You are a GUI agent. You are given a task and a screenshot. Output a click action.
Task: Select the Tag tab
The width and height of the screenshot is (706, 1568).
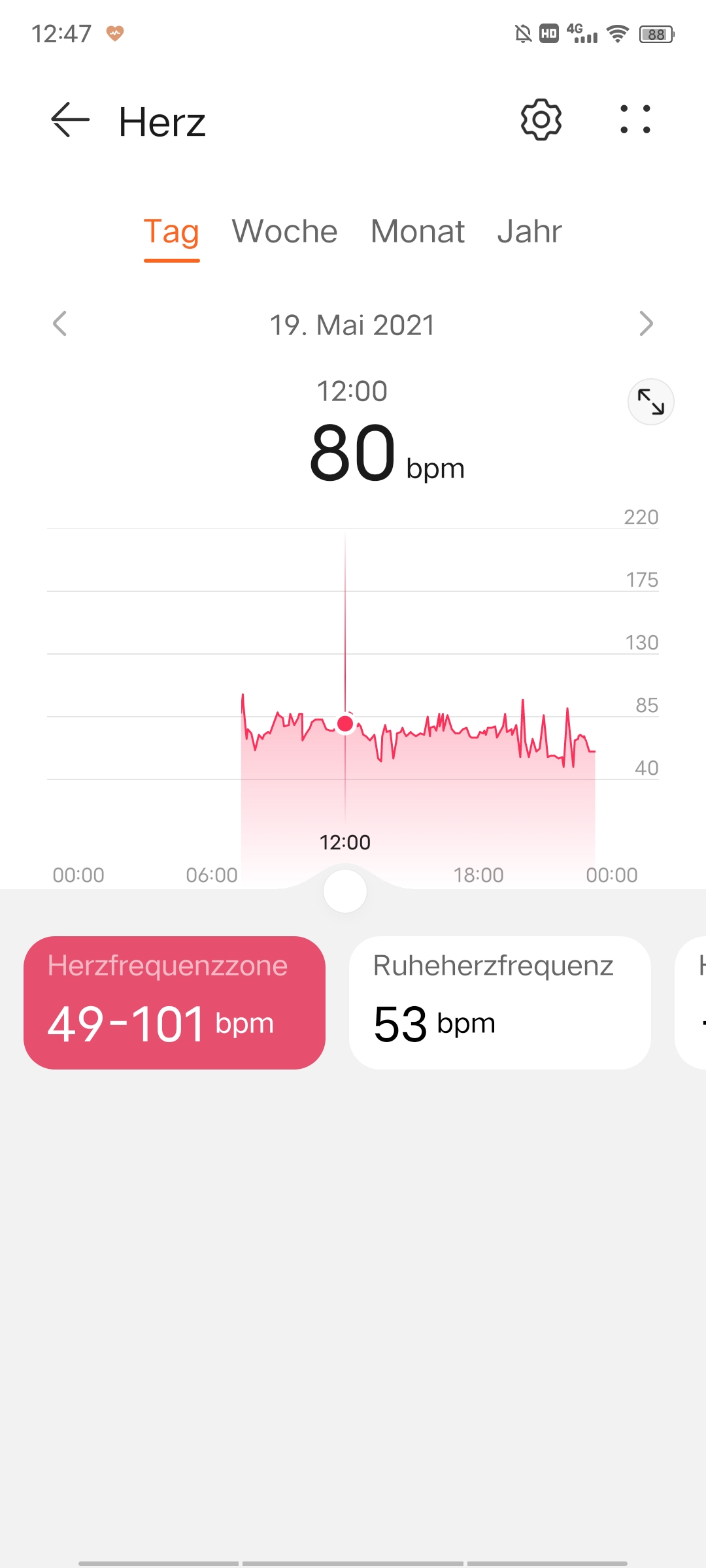[x=171, y=232]
